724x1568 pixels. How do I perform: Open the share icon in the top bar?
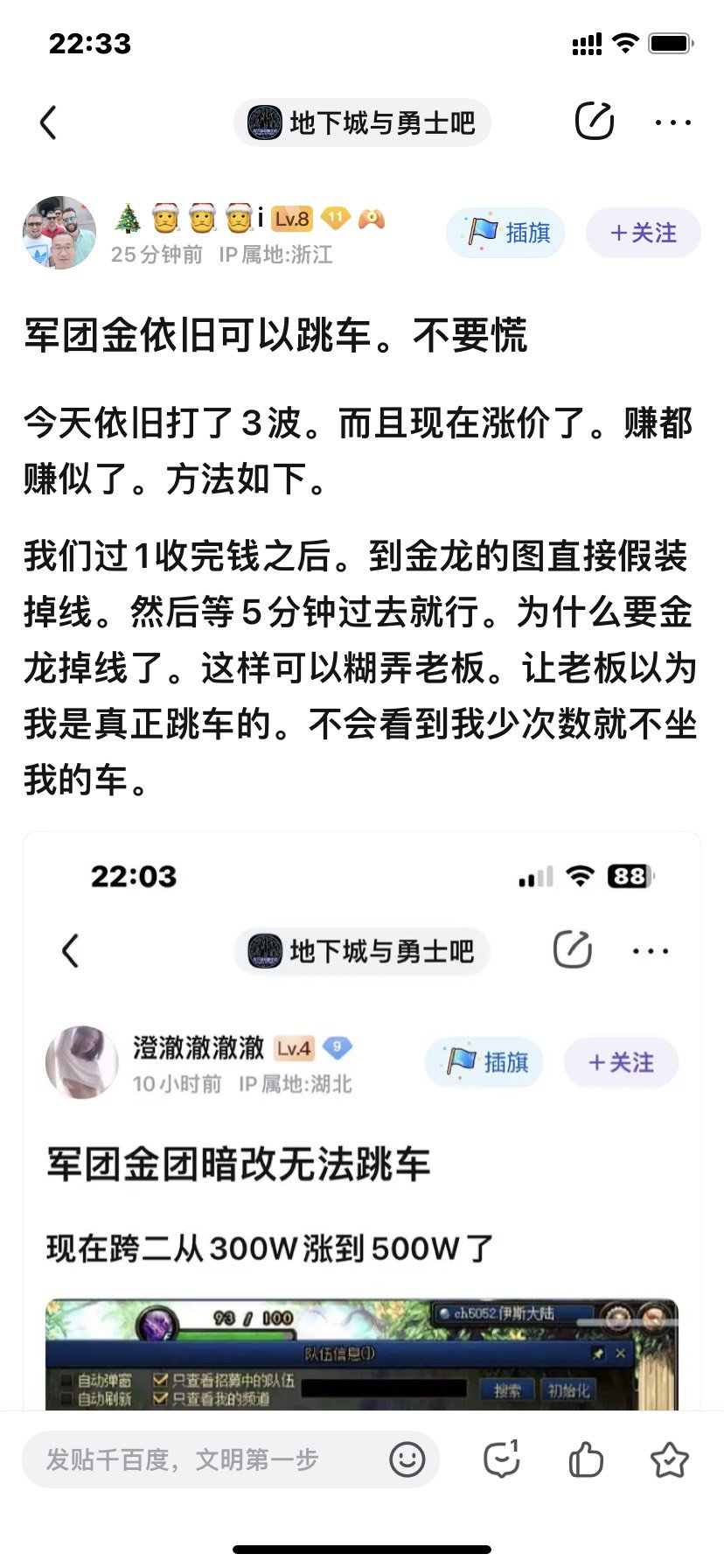pyautogui.click(x=595, y=122)
